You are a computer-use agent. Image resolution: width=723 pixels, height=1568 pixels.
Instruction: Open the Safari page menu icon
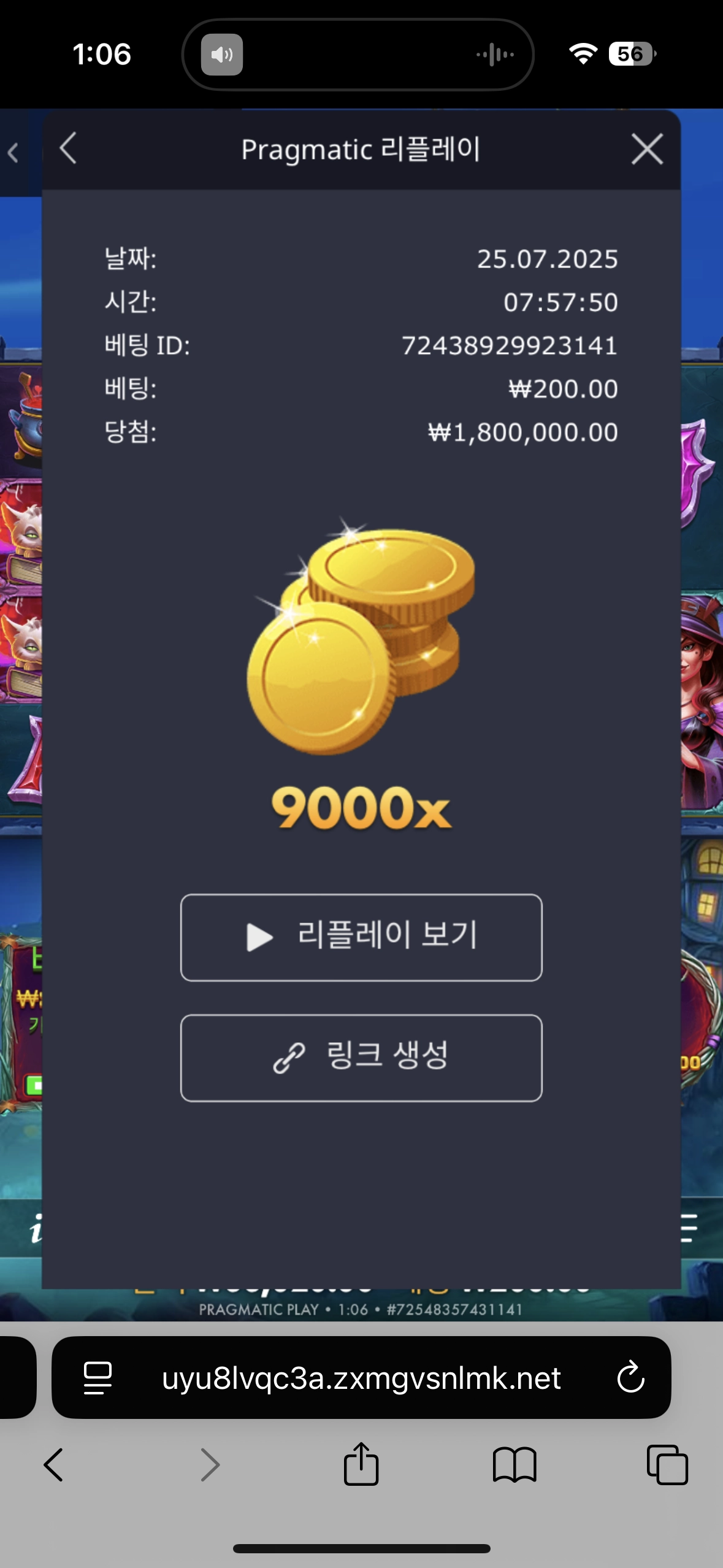click(98, 1378)
